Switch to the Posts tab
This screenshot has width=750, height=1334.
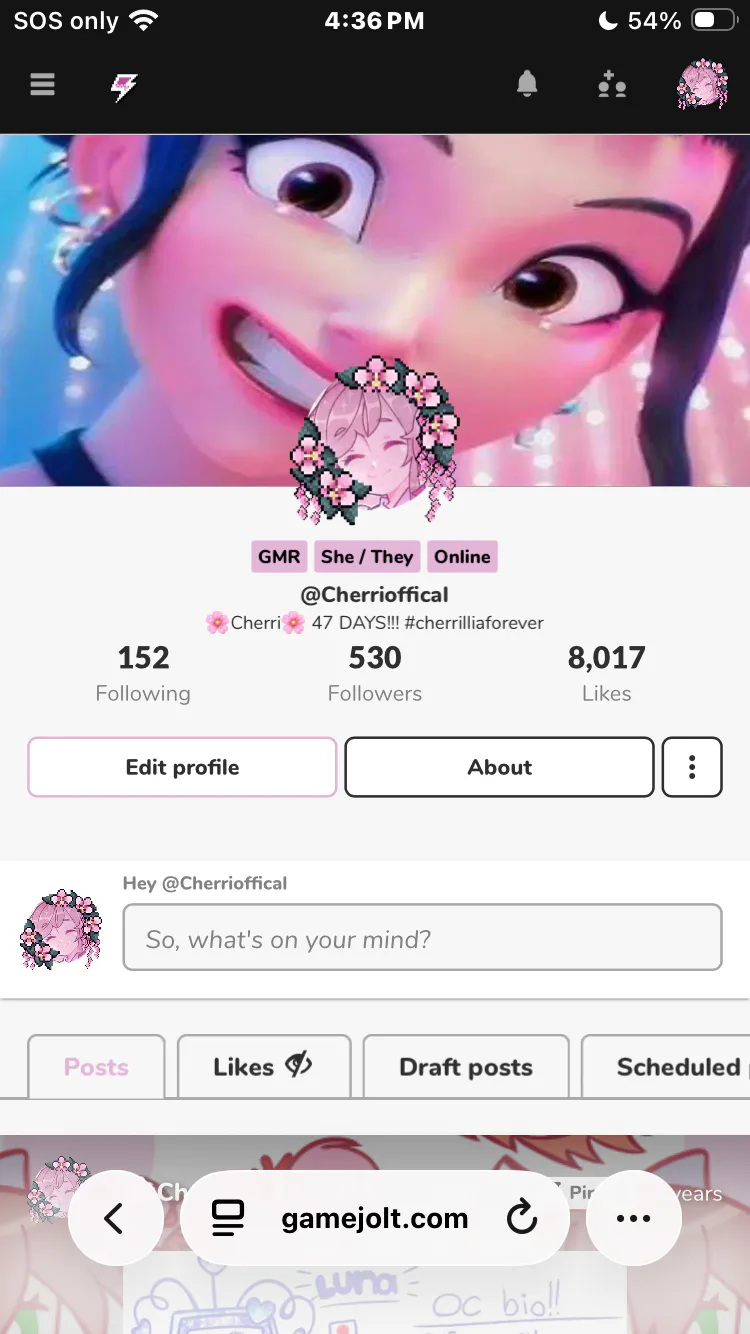(96, 1067)
